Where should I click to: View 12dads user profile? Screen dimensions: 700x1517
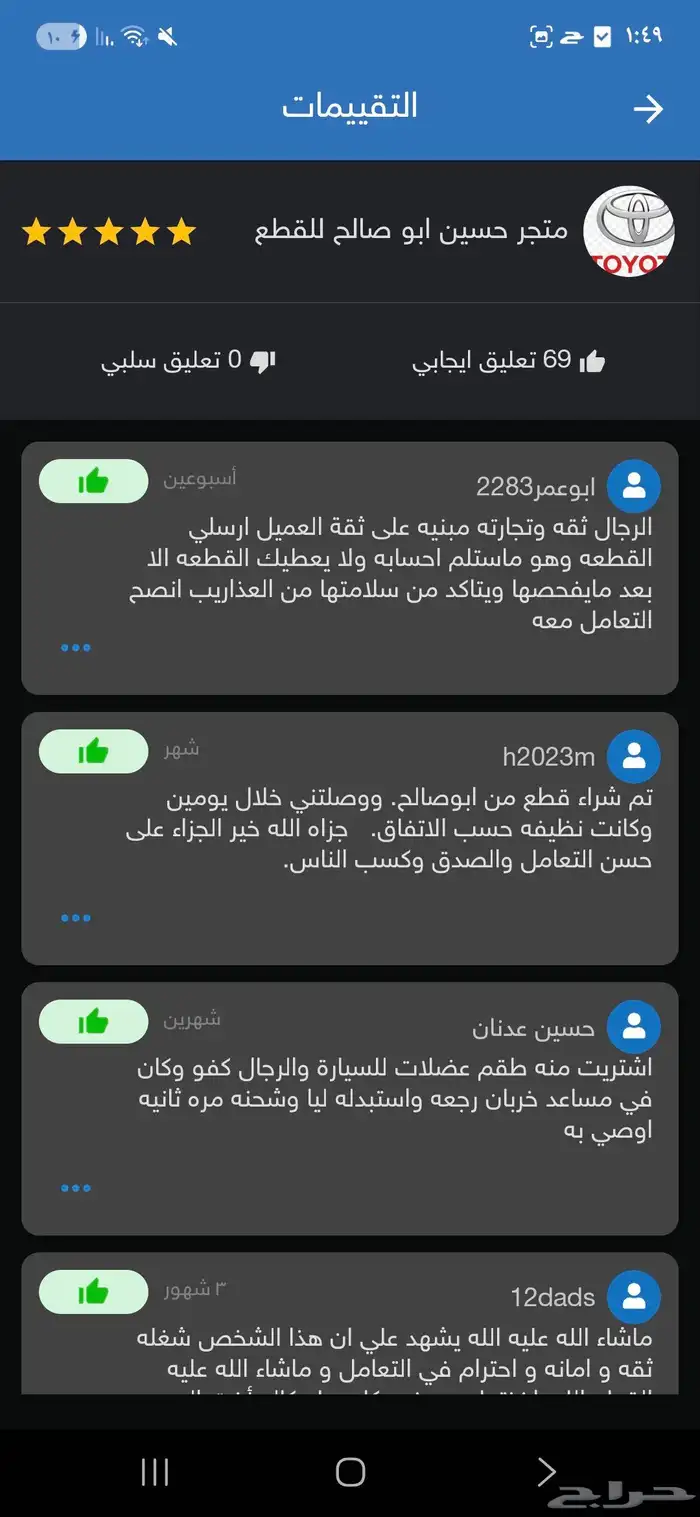pyautogui.click(x=634, y=1297)
